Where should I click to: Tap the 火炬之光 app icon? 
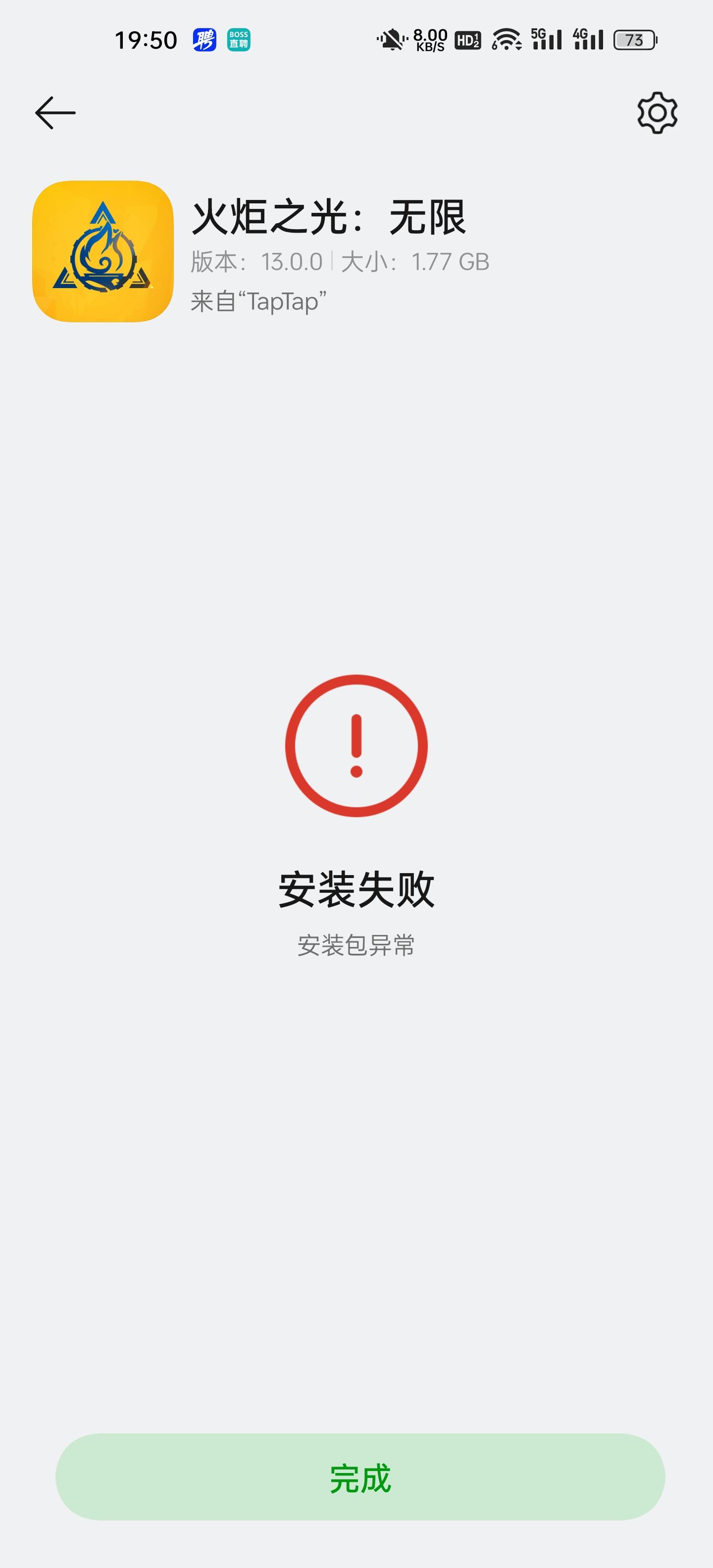coord(103,249)
